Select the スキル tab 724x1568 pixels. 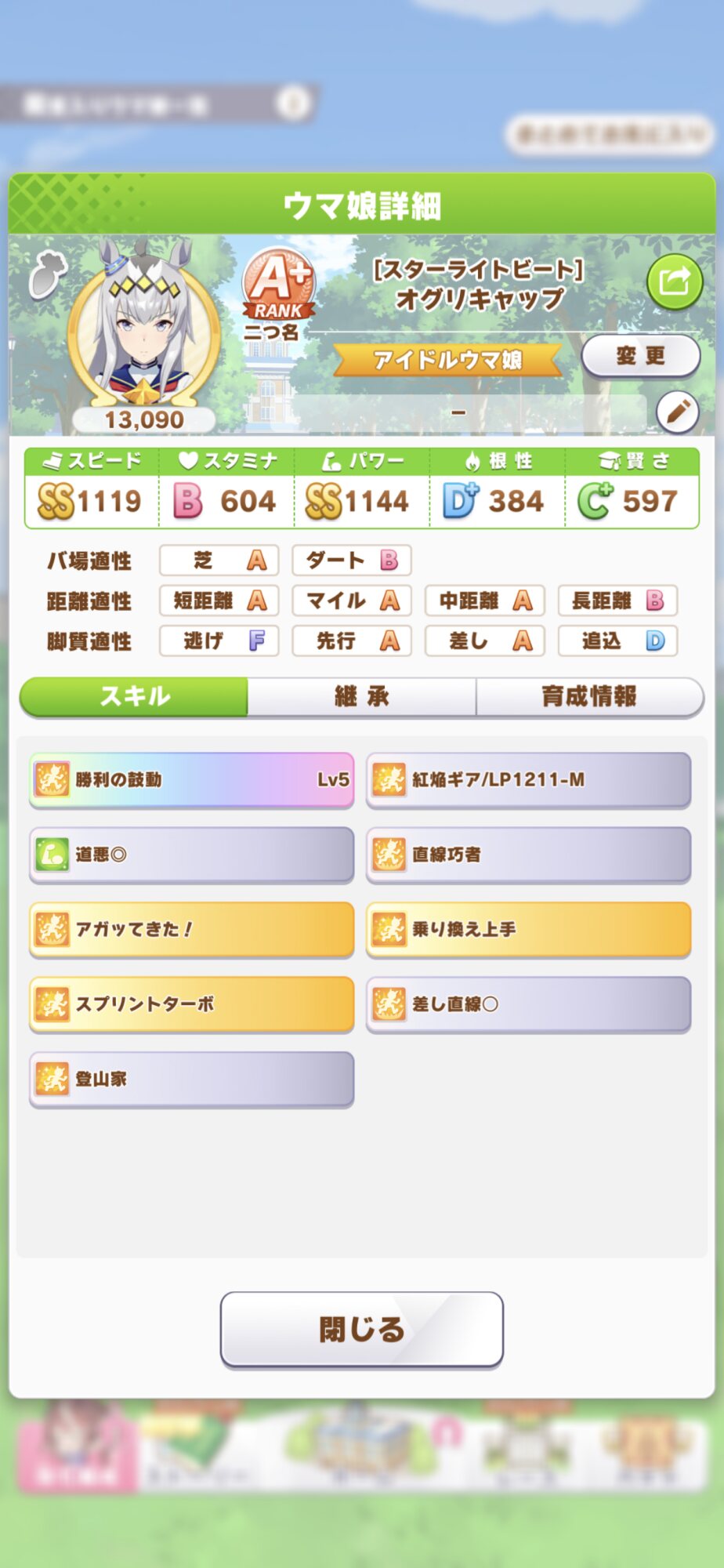coord(134,696)
